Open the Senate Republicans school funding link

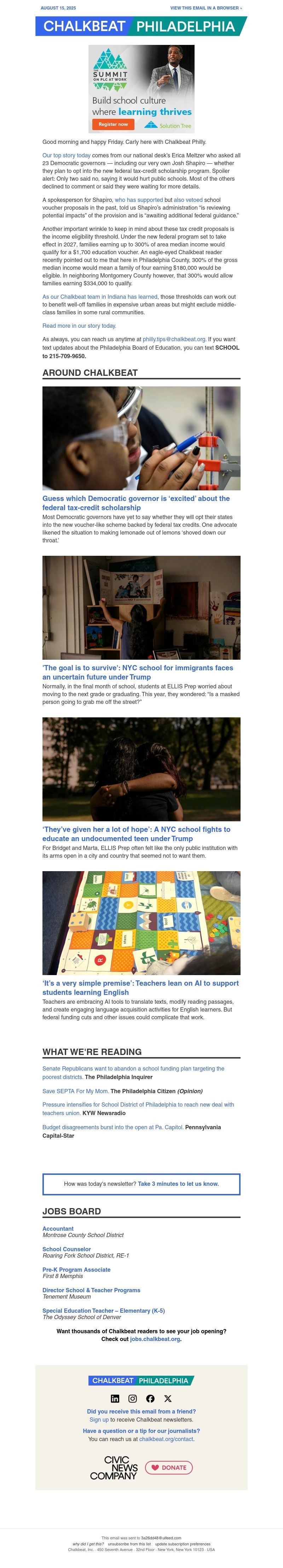pos(133,1068)
